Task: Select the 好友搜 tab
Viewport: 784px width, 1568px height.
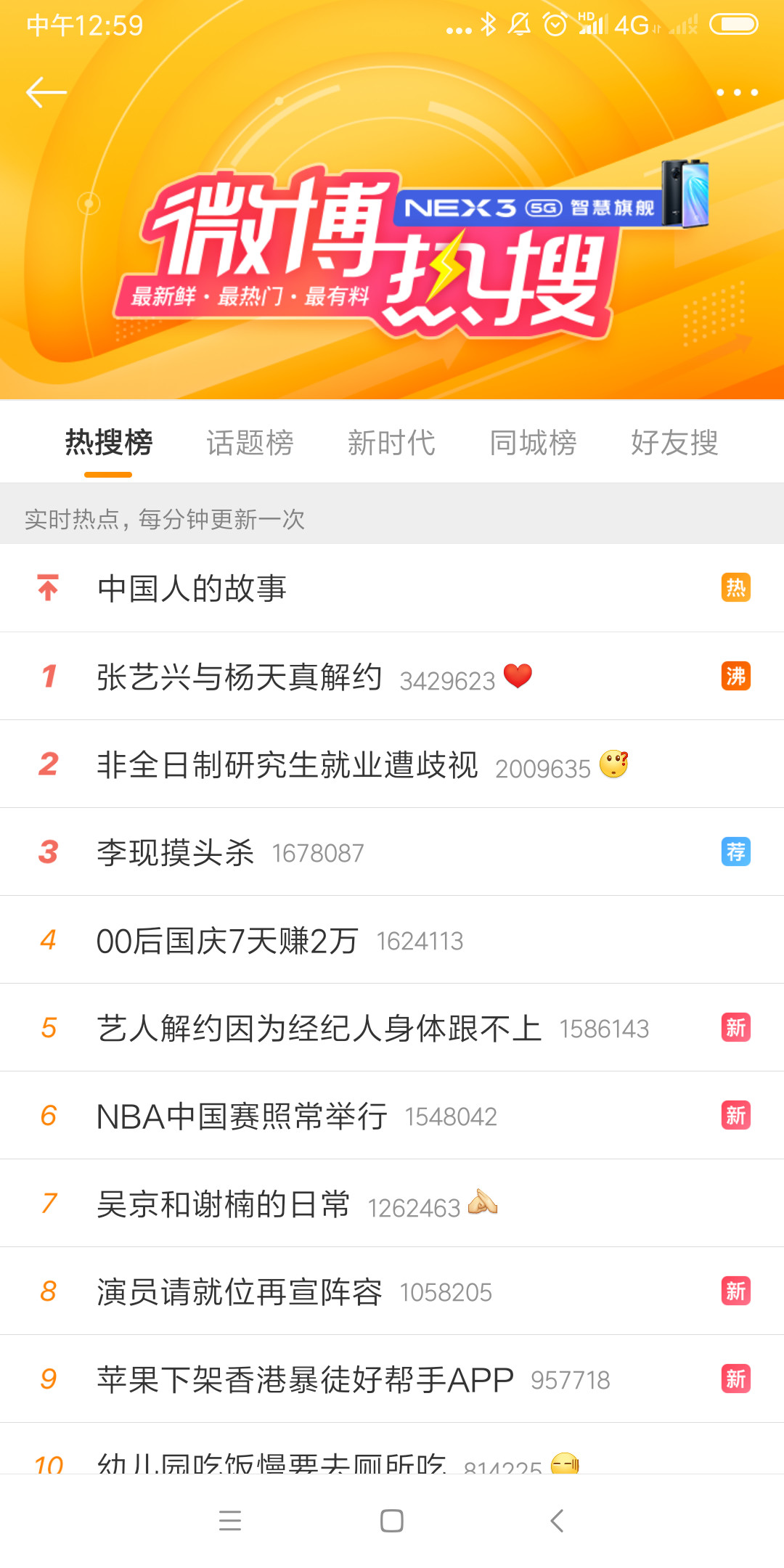Action: tap(674, 443)
